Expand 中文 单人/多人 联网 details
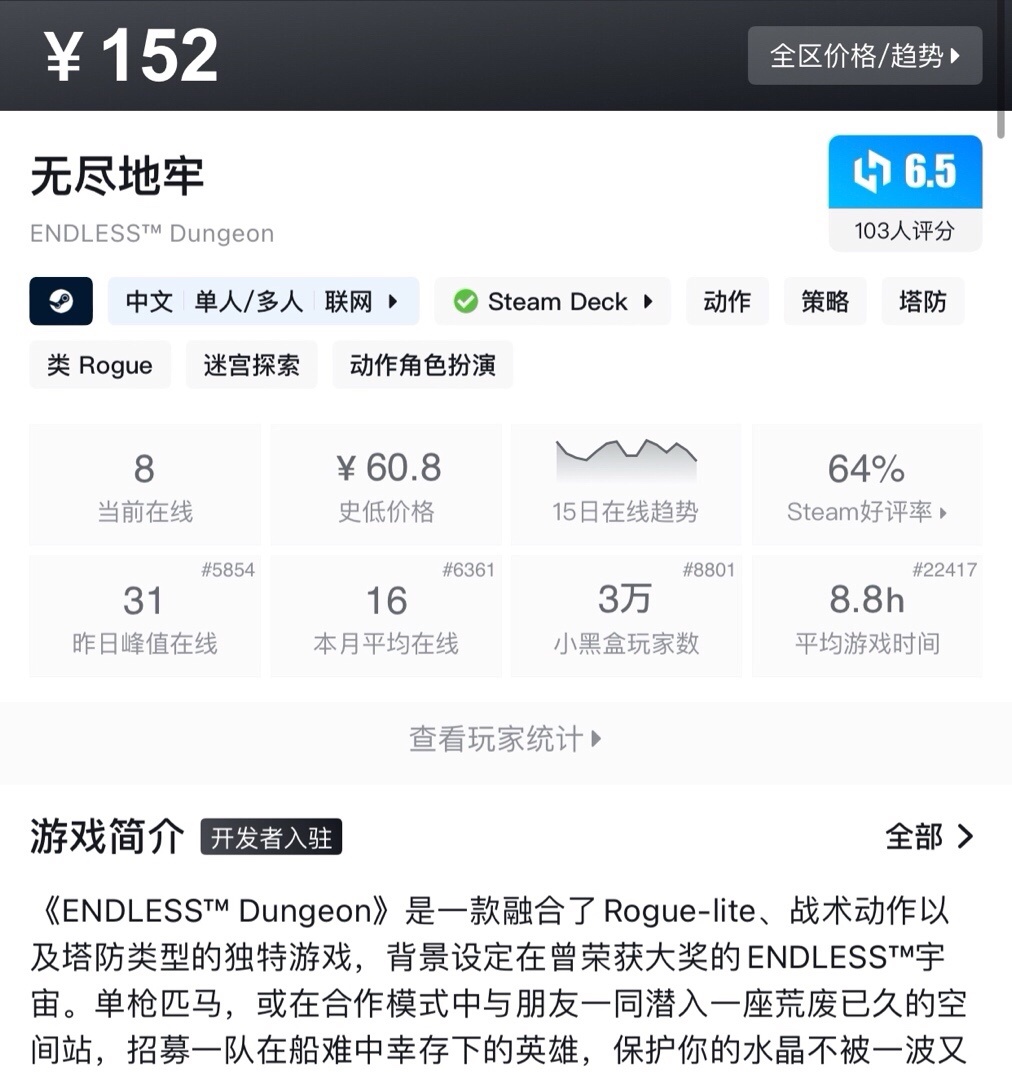This screenshot has height=1080, width=1012. [x=263, y=301]
